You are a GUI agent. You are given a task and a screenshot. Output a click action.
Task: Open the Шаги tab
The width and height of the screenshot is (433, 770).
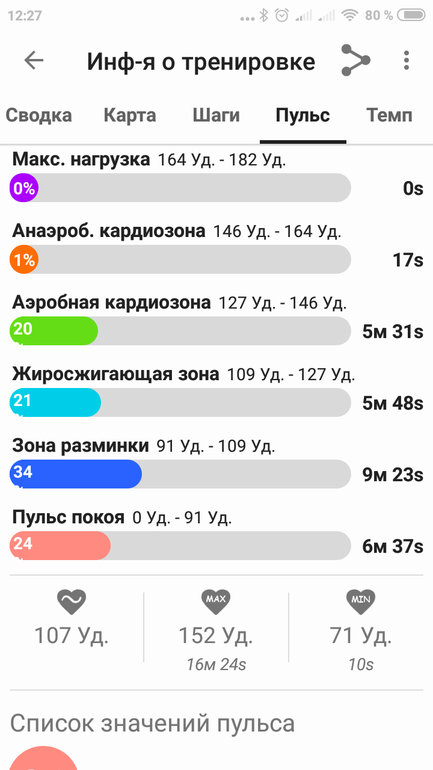click(216, 115)
